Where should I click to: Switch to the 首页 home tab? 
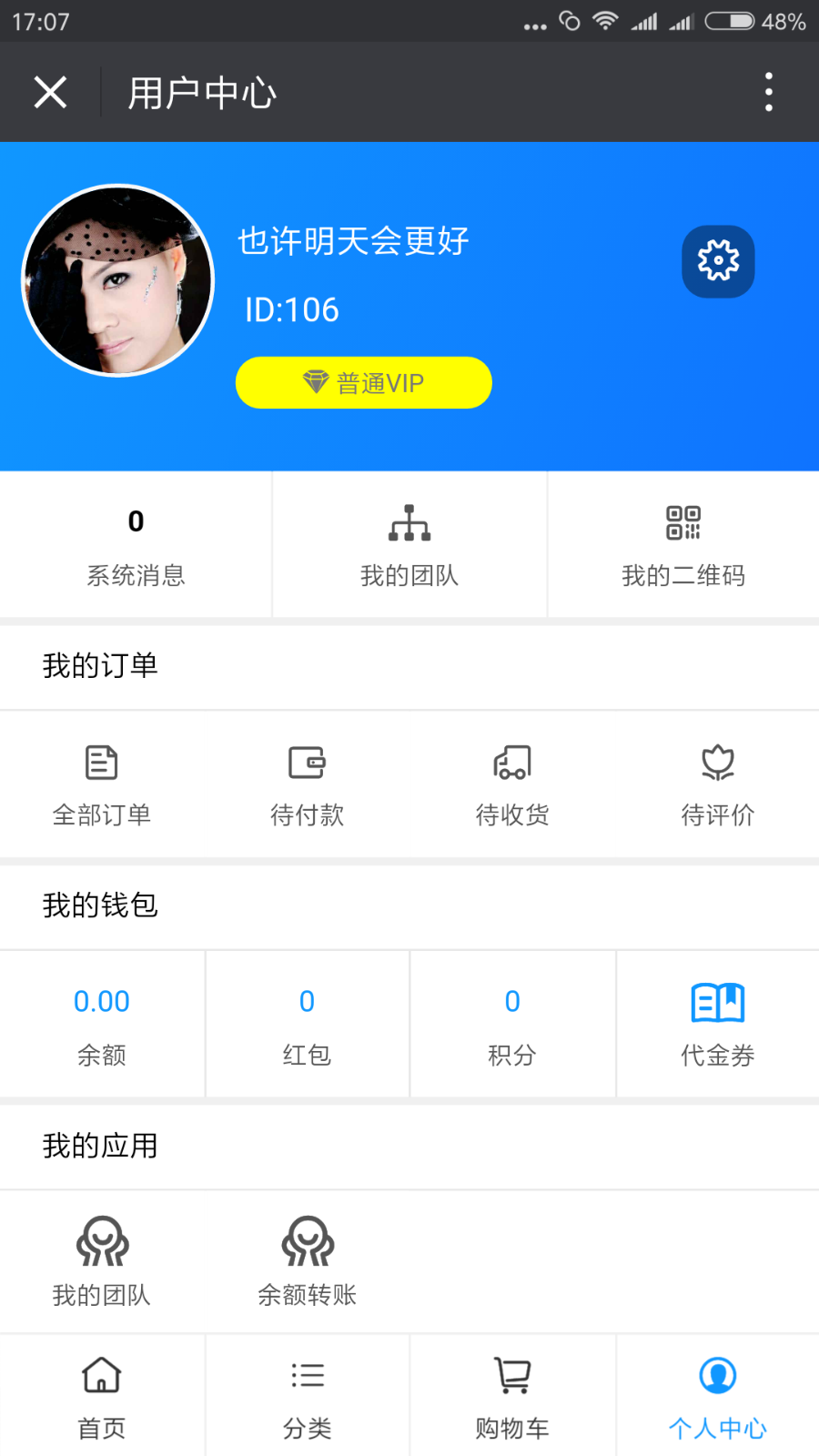pyautogui.click(x=102, y=1397)
